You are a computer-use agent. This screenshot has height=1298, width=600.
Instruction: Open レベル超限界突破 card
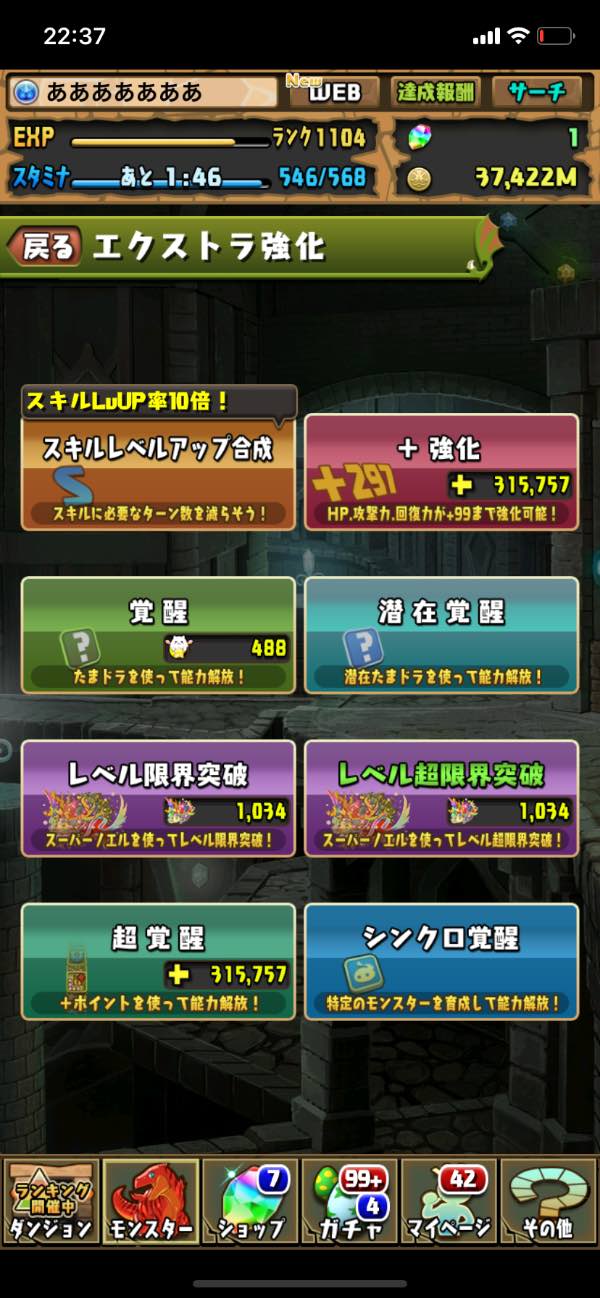[x=441, y=798]
